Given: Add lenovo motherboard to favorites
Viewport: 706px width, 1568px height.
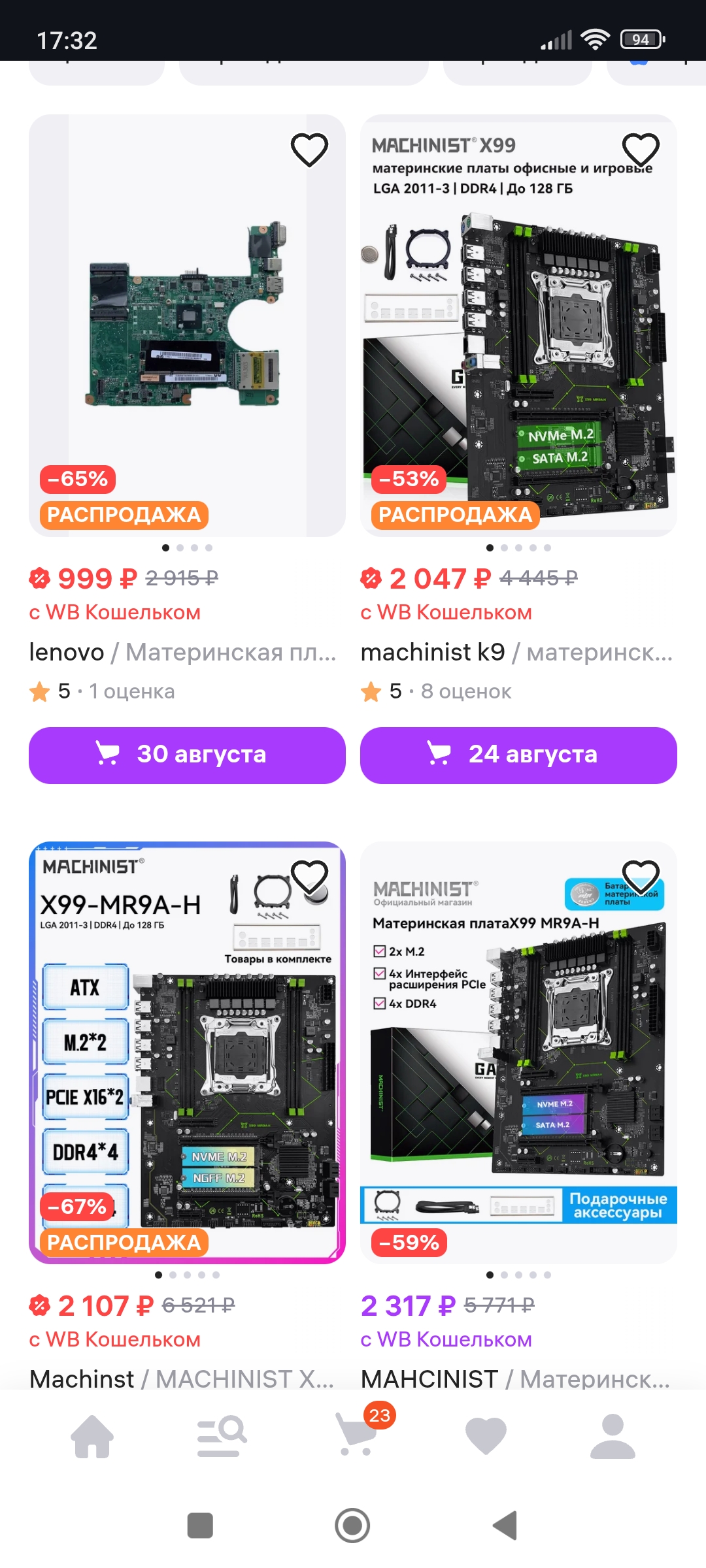Looking at the screenshot, I should pos(309,150).
